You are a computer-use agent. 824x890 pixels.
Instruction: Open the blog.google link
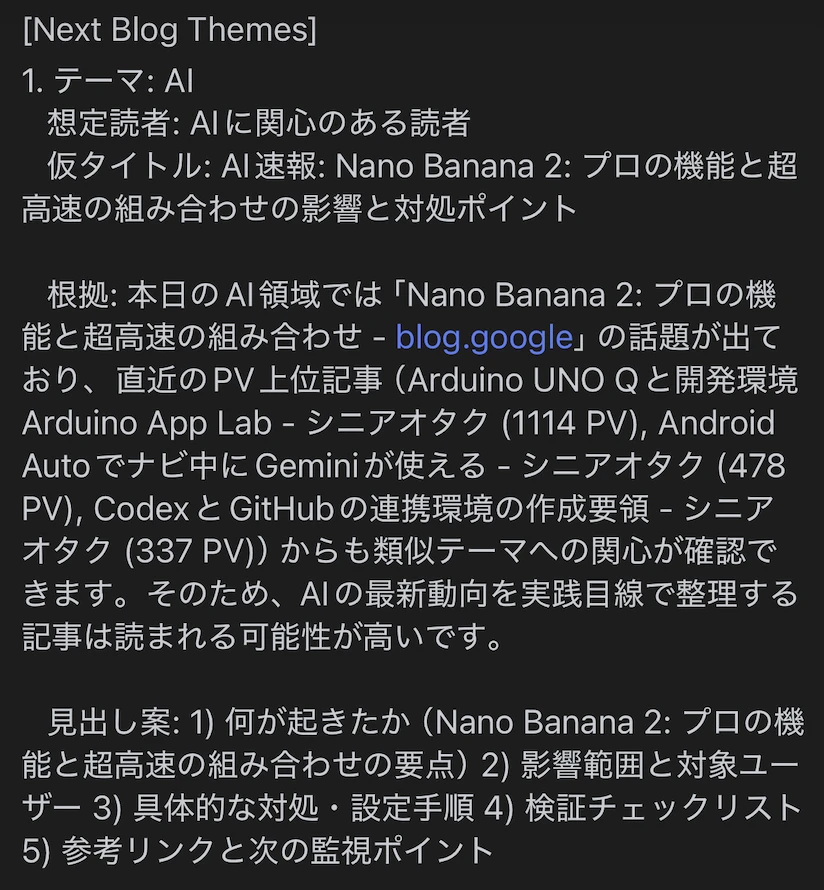pyautogui.click(x=483, y=338)
